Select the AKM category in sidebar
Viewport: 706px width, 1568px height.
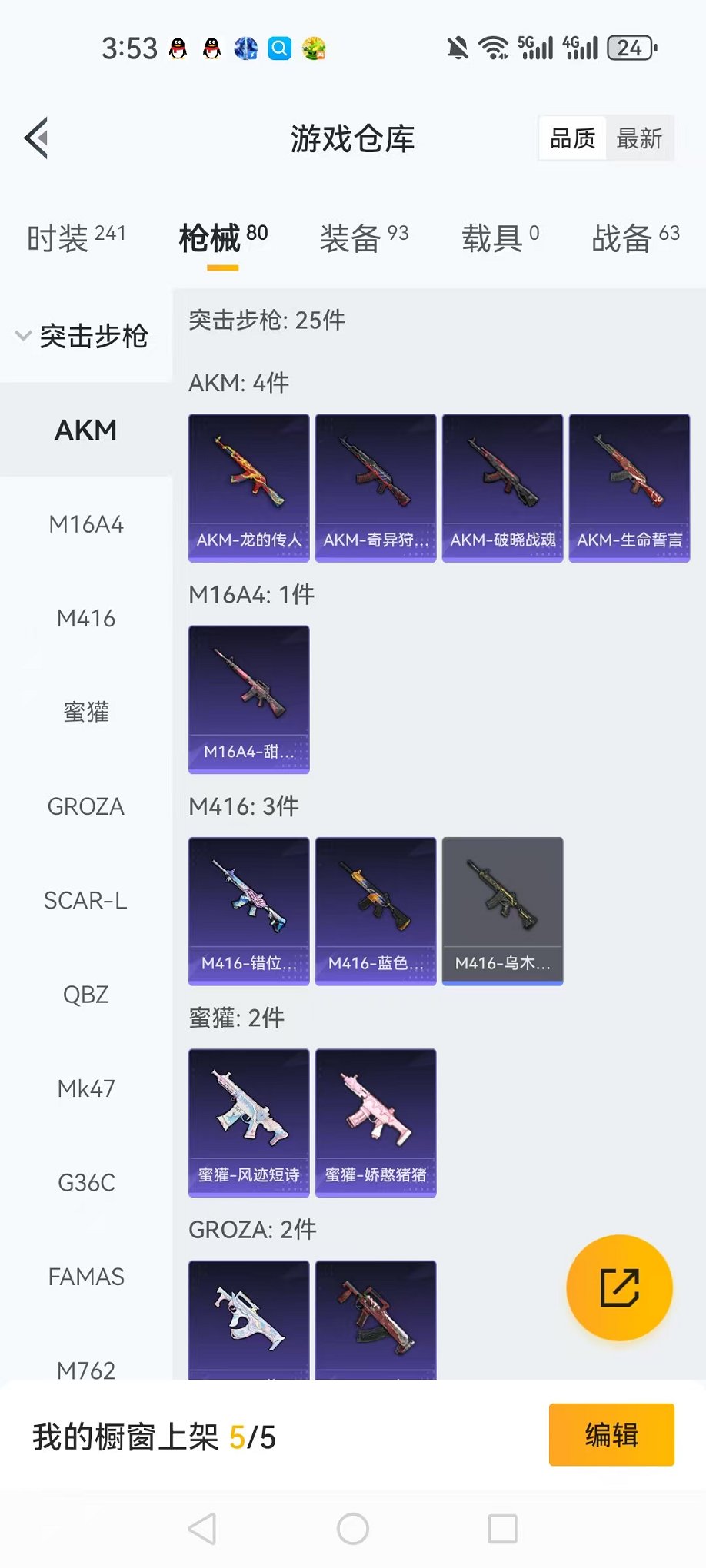[x=85, y=430]
